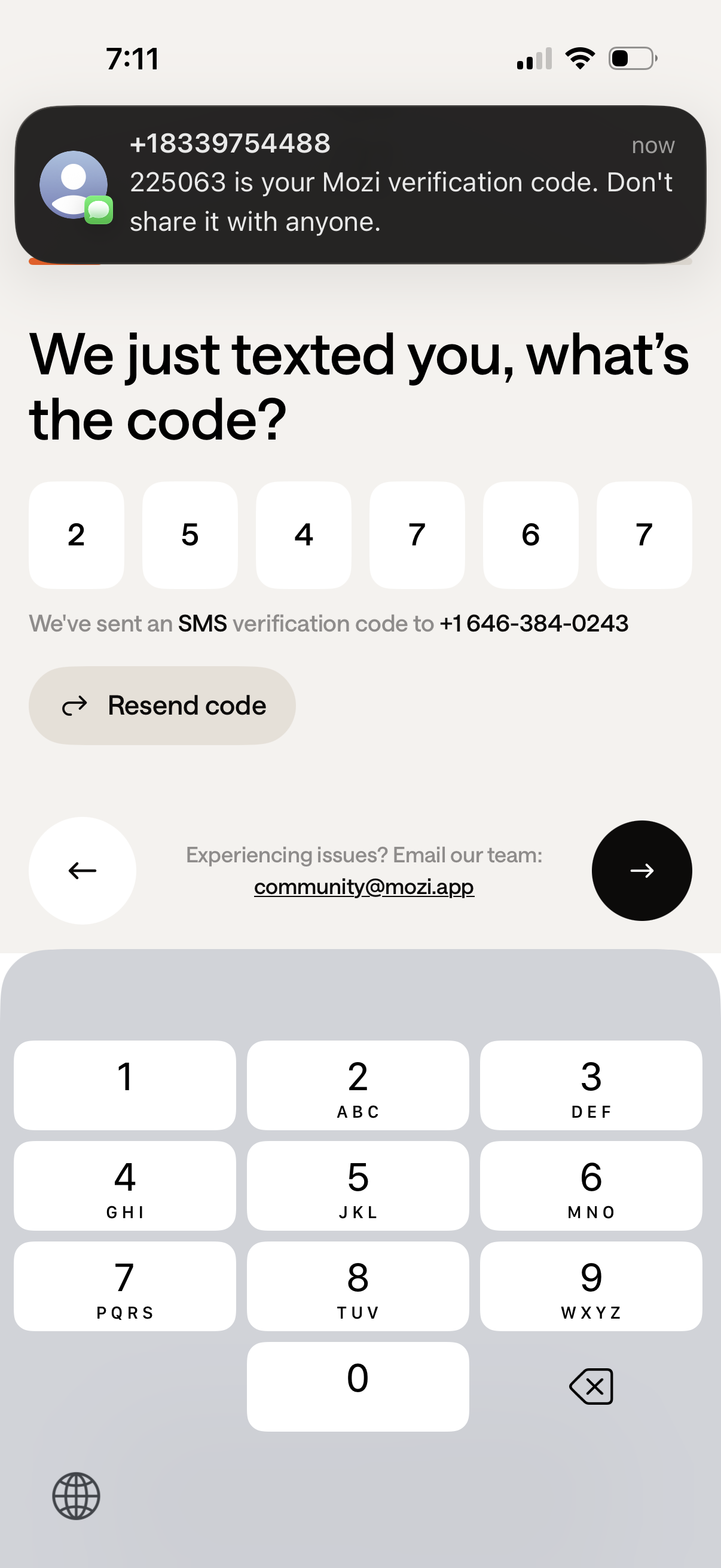Type 0 on the keypad
Viewport: 721px width, 1568px height.
[x=358, y=1386]
